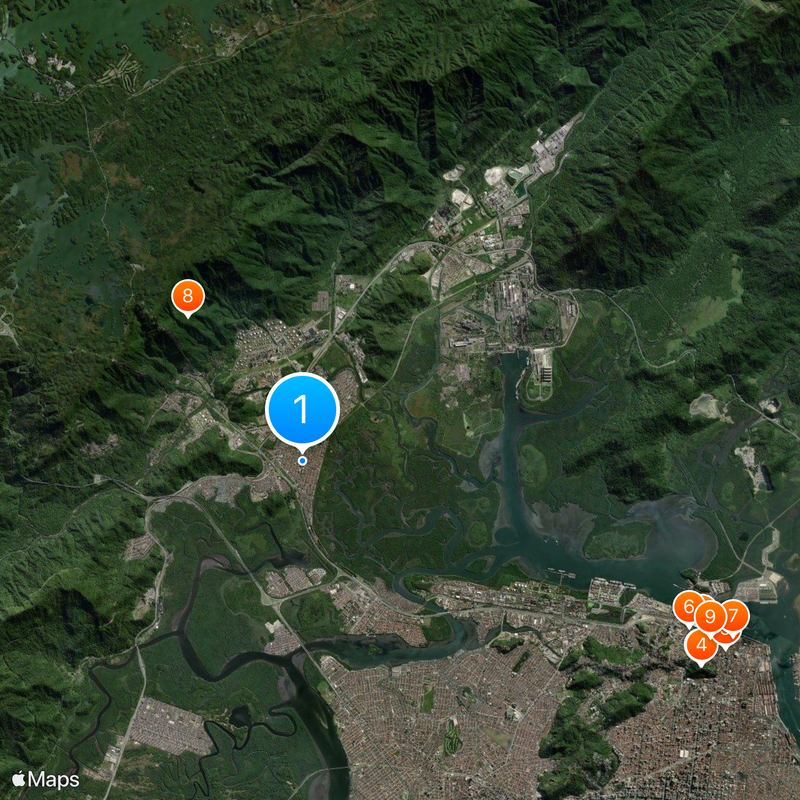Image resolution: width=800 pixels, height=800 pixels.
Task: Tap the orange pin numbered 7
Action: tap(735, 615)
